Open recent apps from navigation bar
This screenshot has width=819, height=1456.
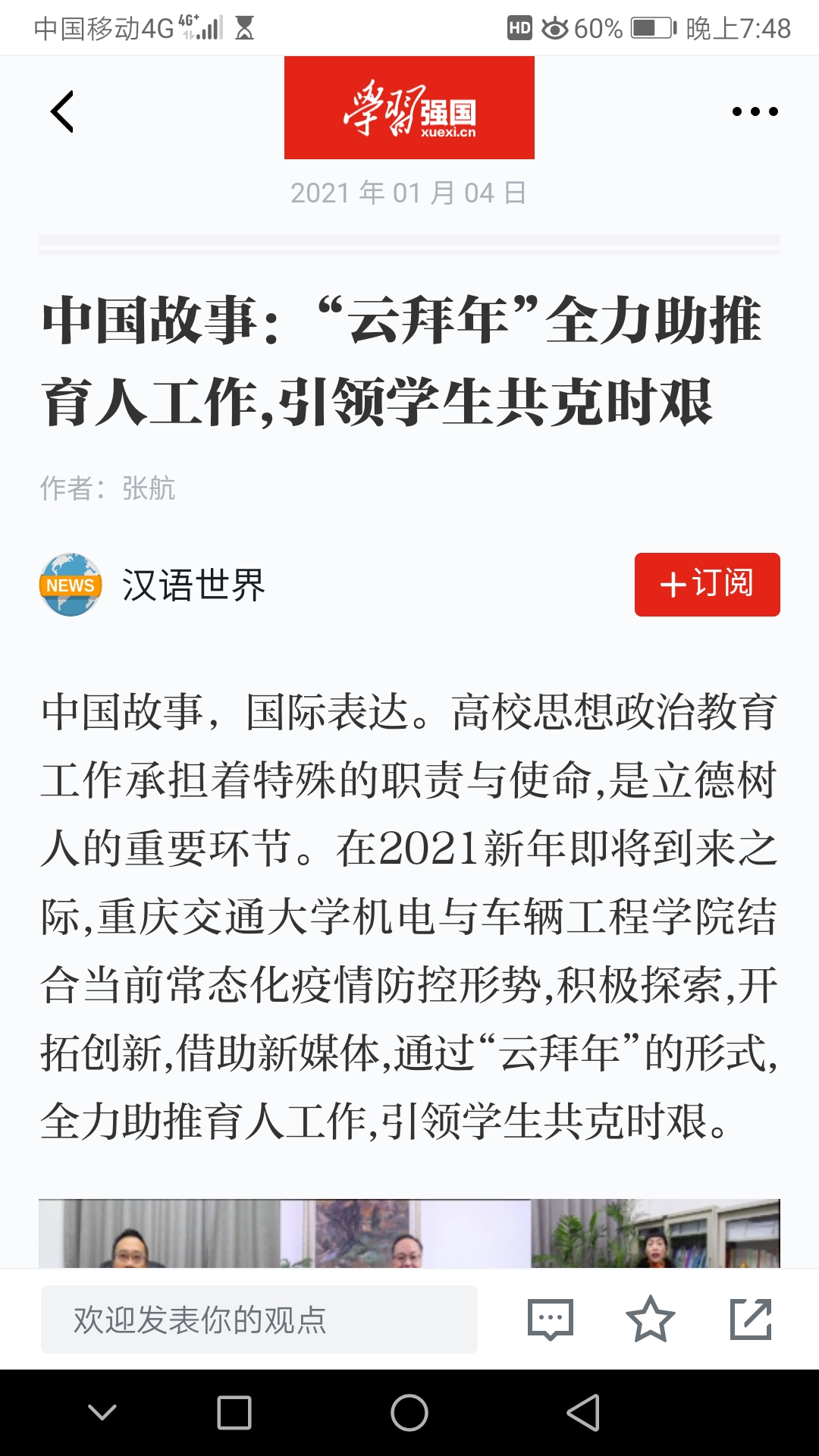coord(234,1414)
